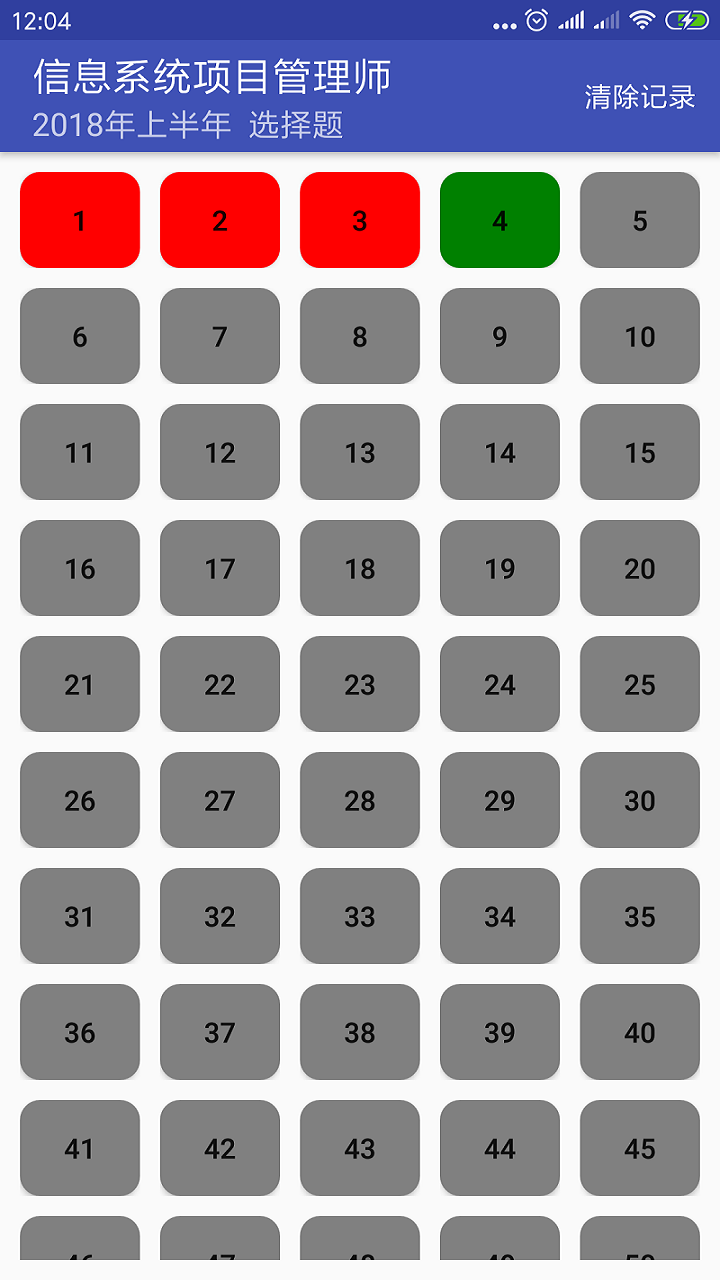Viewport: 720px width, 1280px height.
Task: Open question 27
Action: pyautogui.click(x=220, y=800)
